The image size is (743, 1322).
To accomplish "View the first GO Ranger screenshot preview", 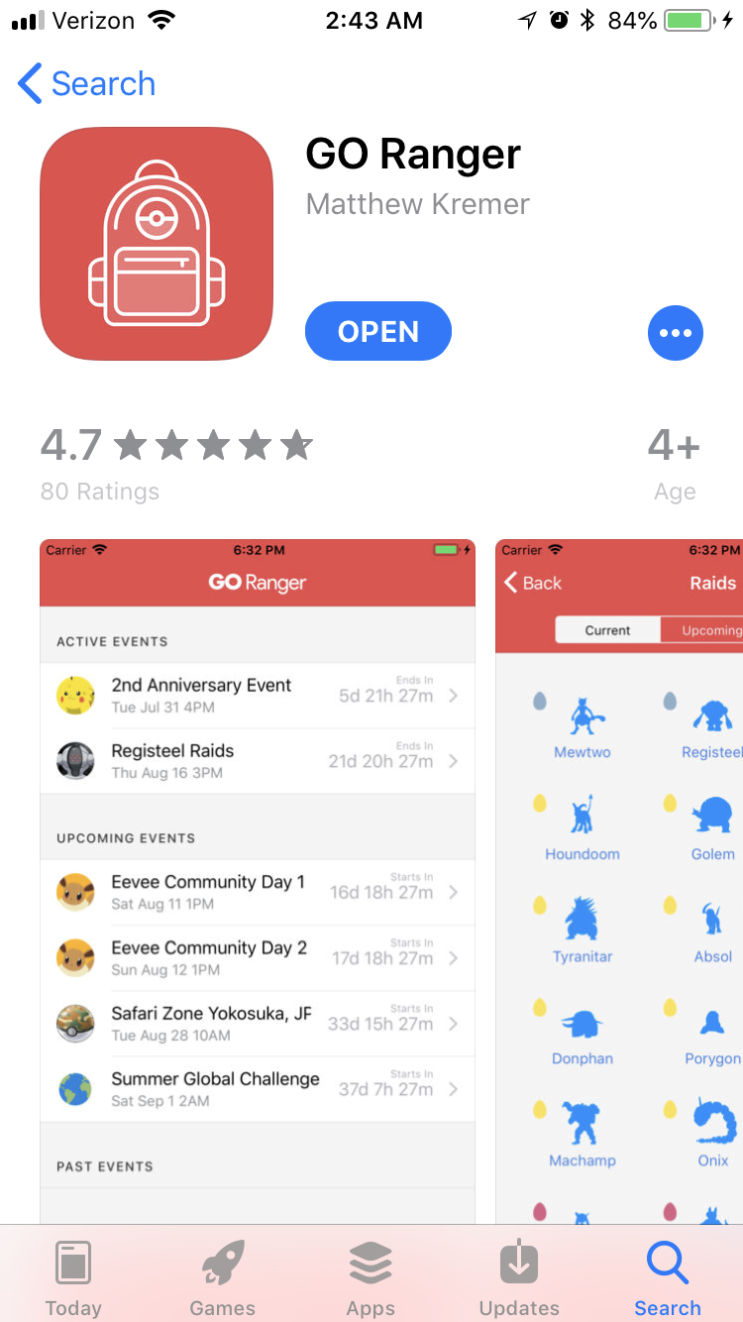I will click(x=257, y=880).
